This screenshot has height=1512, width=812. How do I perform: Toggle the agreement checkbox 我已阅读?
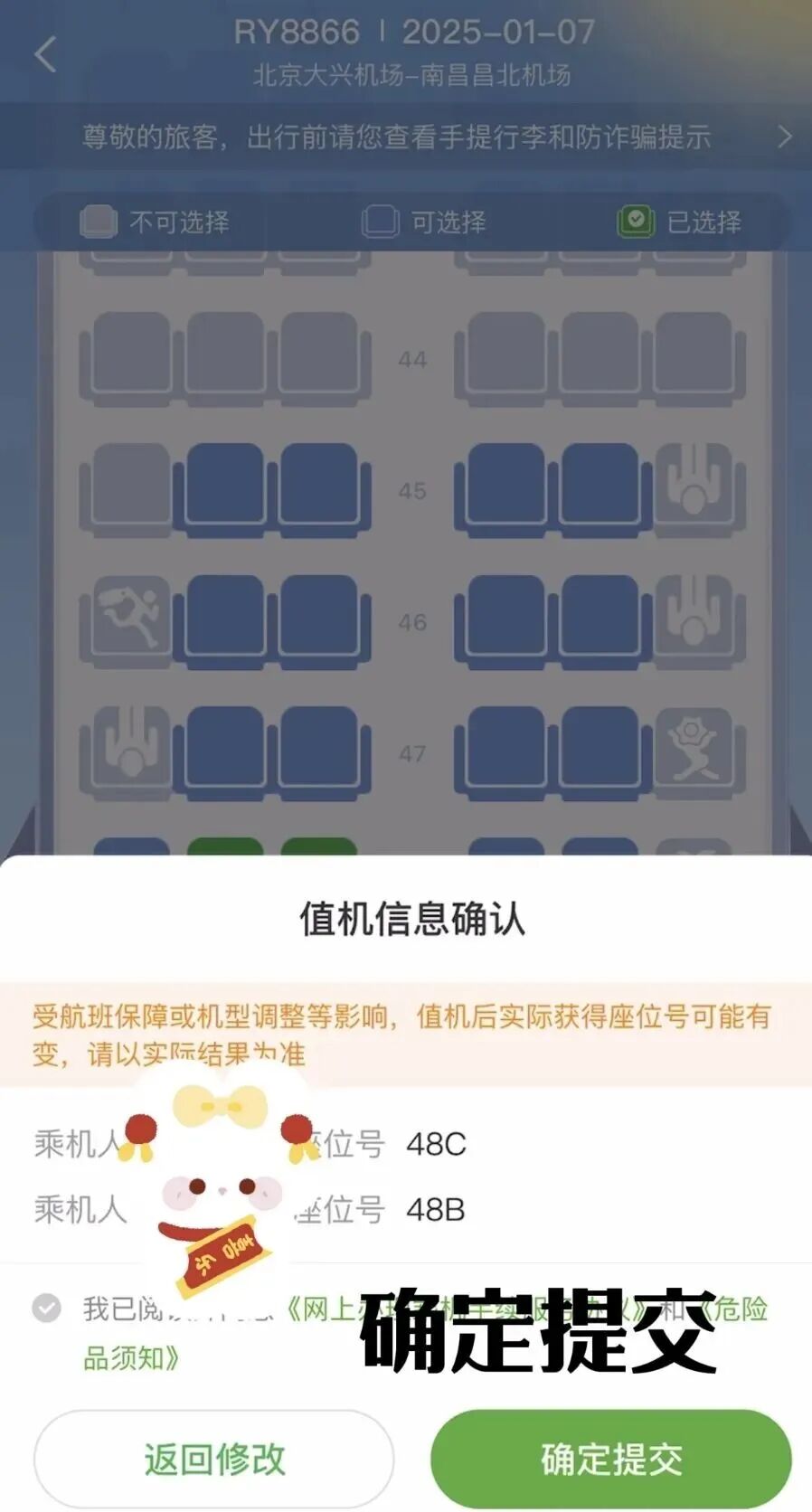[x=46, y=1308]
